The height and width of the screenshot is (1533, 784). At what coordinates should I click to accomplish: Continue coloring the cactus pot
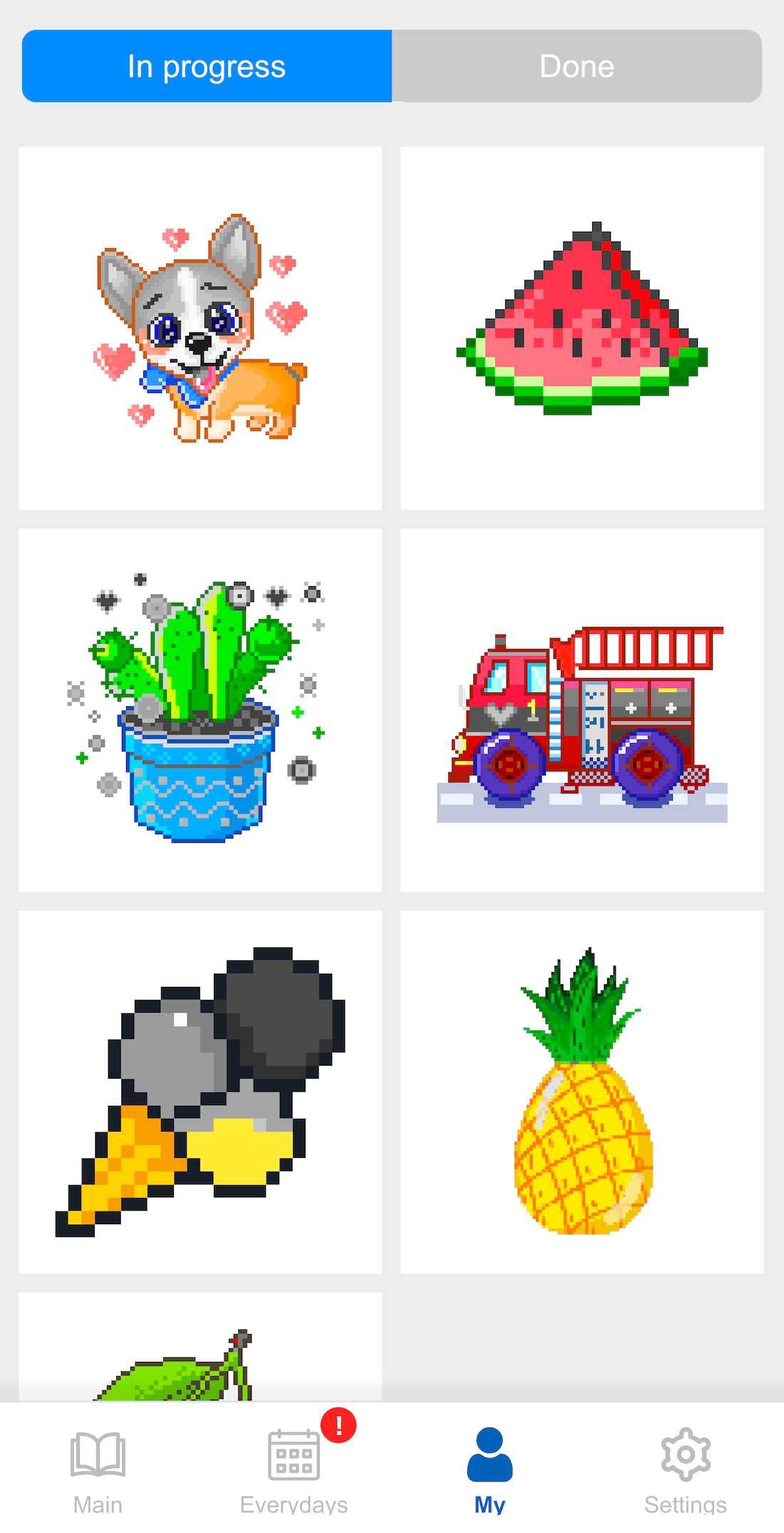click(x=200, y=709)
